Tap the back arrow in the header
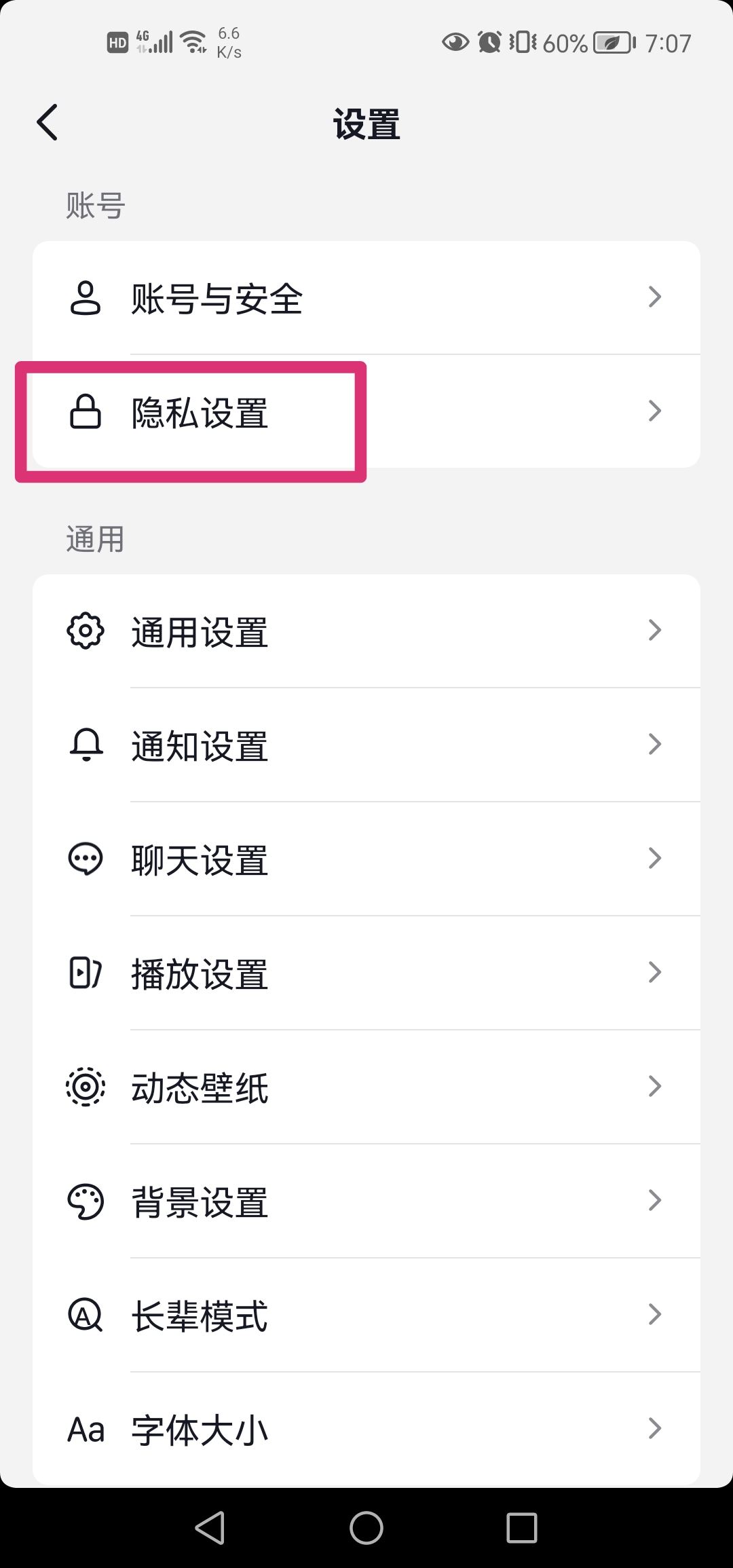 46,124
